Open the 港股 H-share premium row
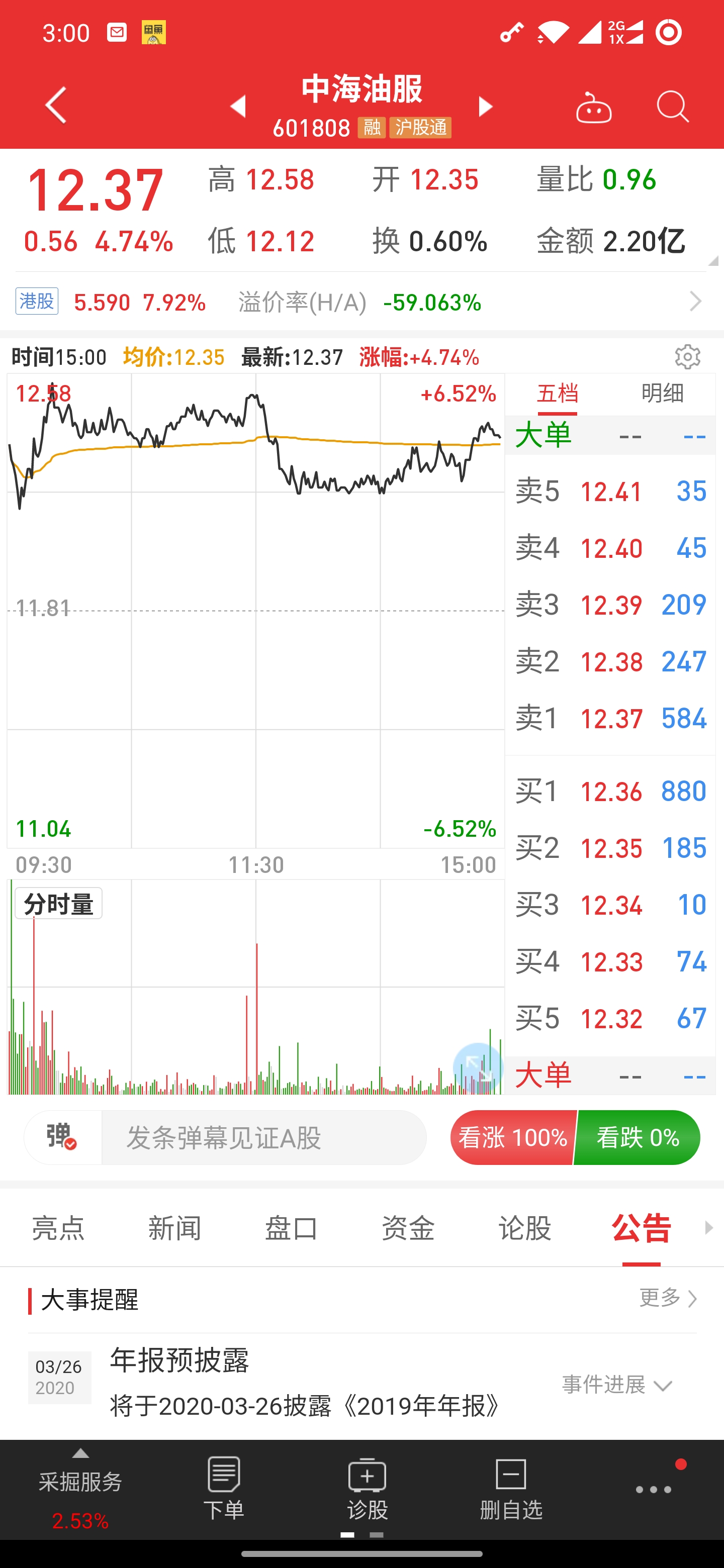This screenshot has width=724, height=1568. tap(359, 302)
